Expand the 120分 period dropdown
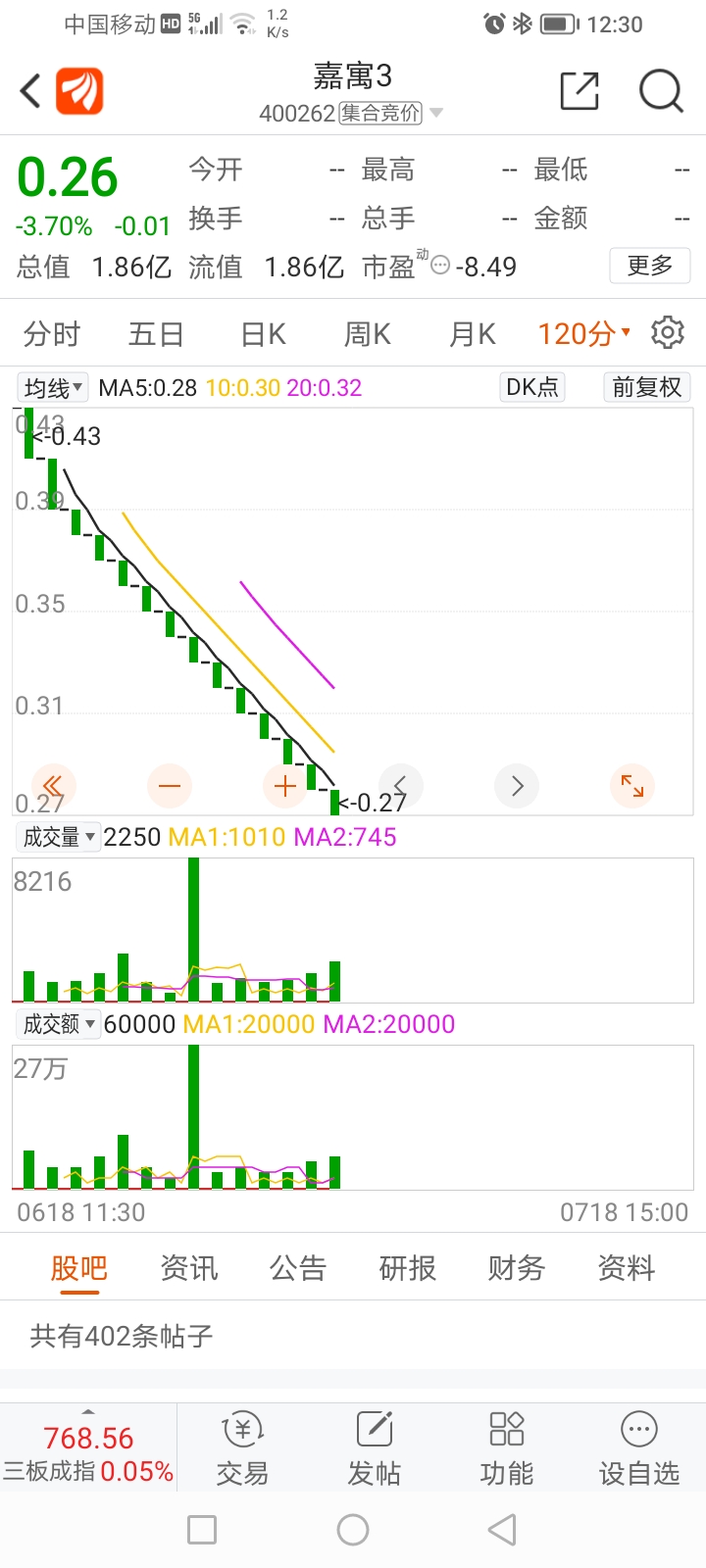706x1568 pixels. [584, 334]
